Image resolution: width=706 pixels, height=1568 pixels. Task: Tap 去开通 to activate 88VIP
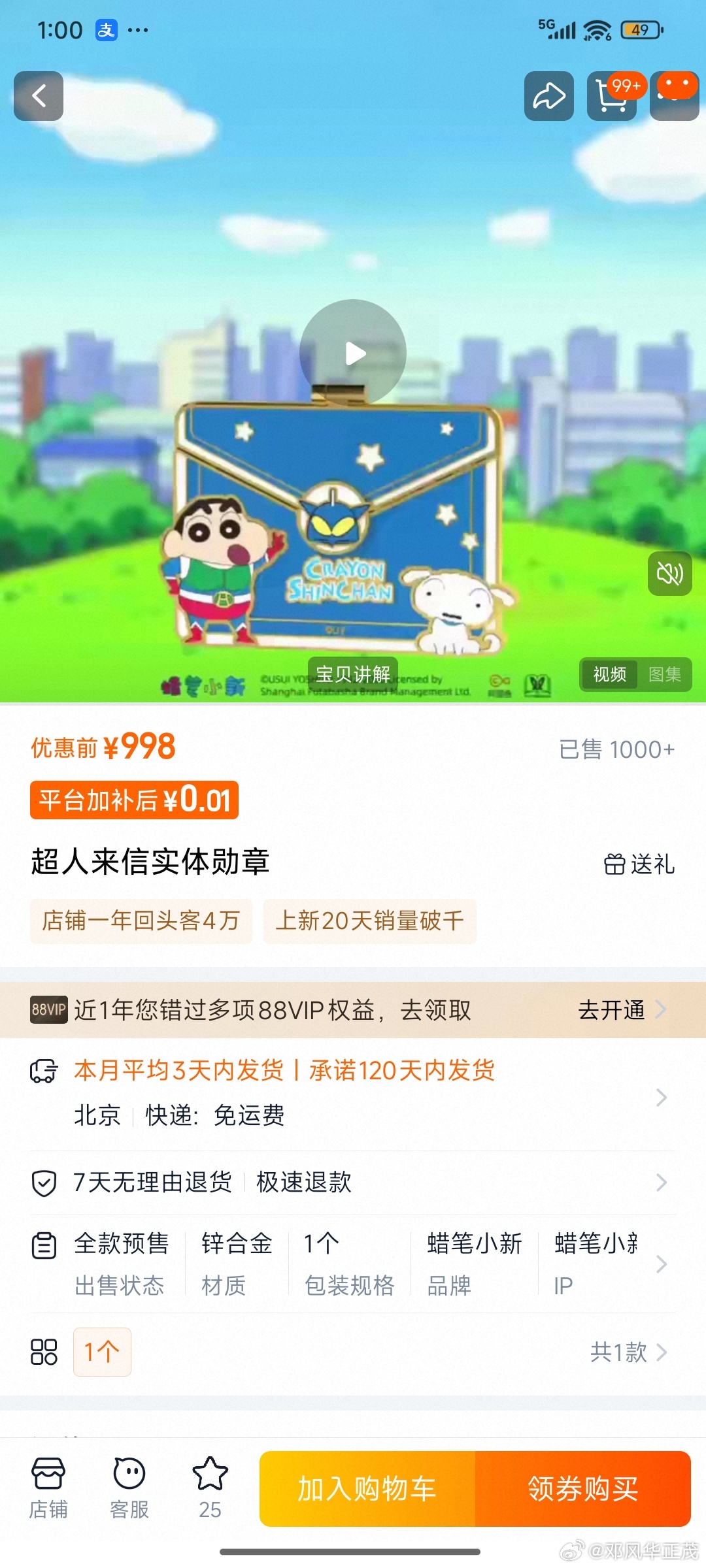(621, 1010)
